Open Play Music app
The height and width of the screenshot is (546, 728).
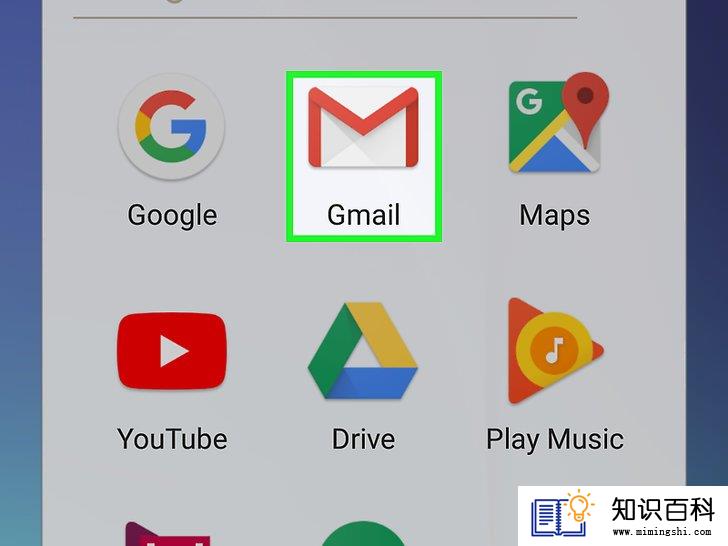(x=553, y=351)
